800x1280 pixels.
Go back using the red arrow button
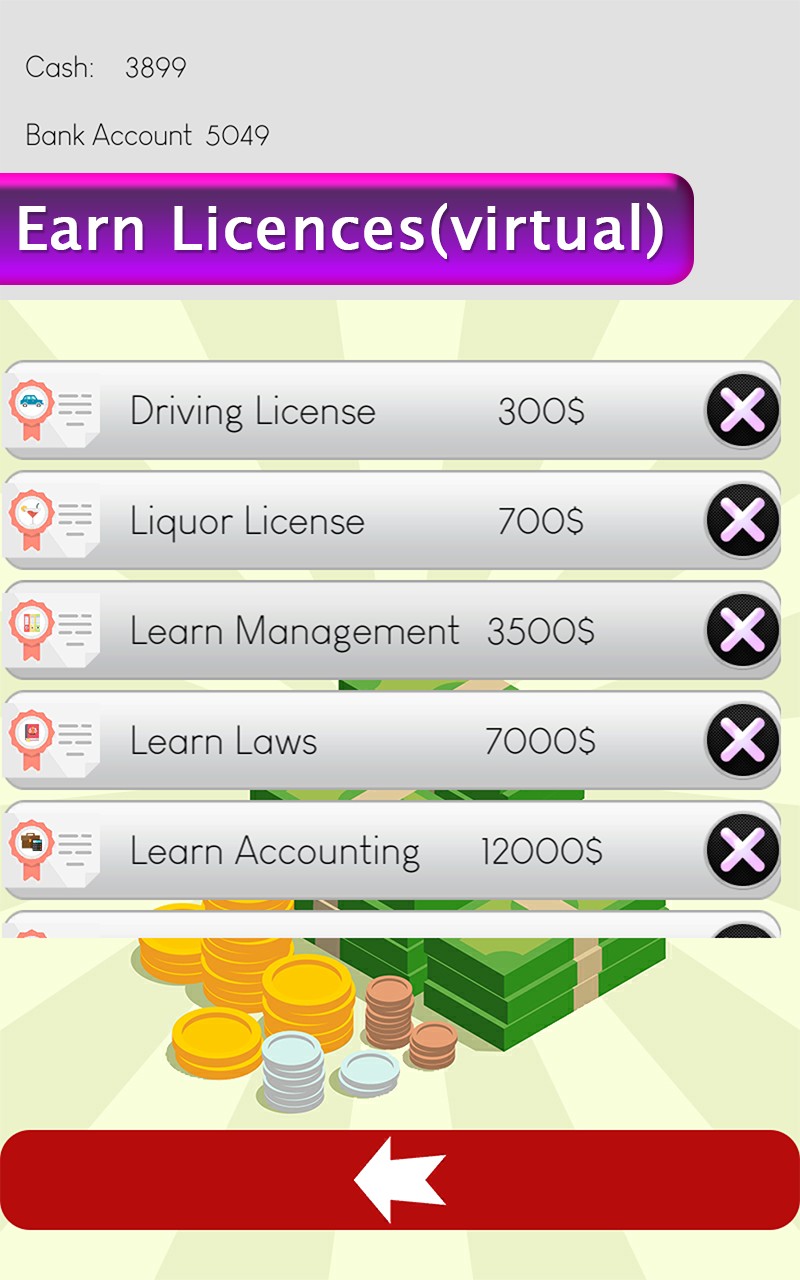(400, 1180)
